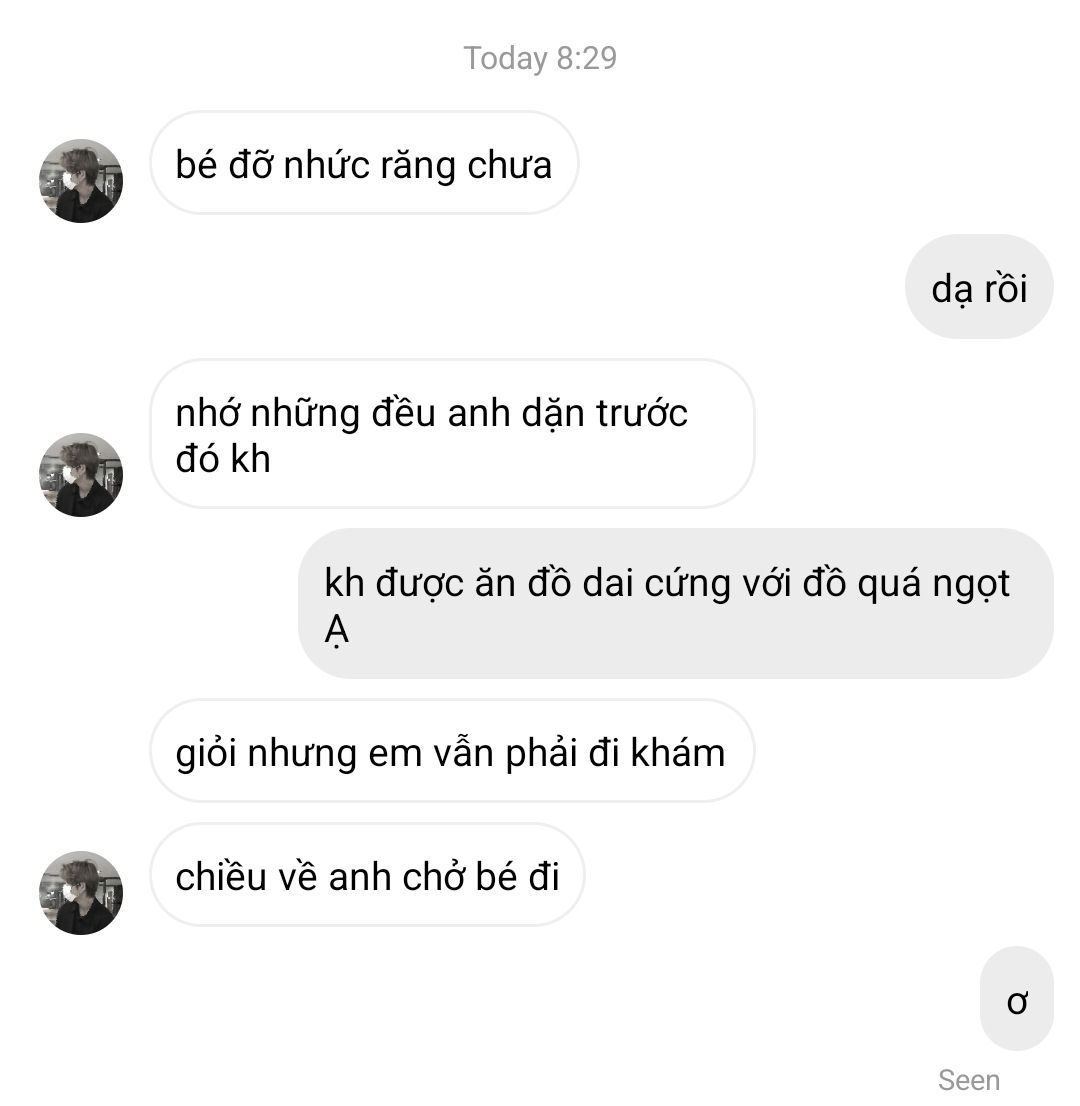Open sender's avatar beside "bé đỡ nhức răng chưa"

coord(81,181)
